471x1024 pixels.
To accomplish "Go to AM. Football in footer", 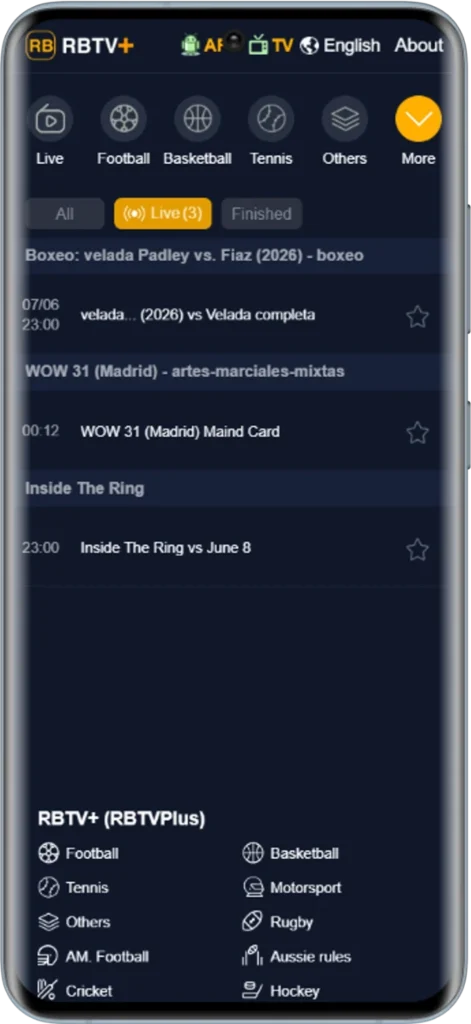I will tap(93, 957).
